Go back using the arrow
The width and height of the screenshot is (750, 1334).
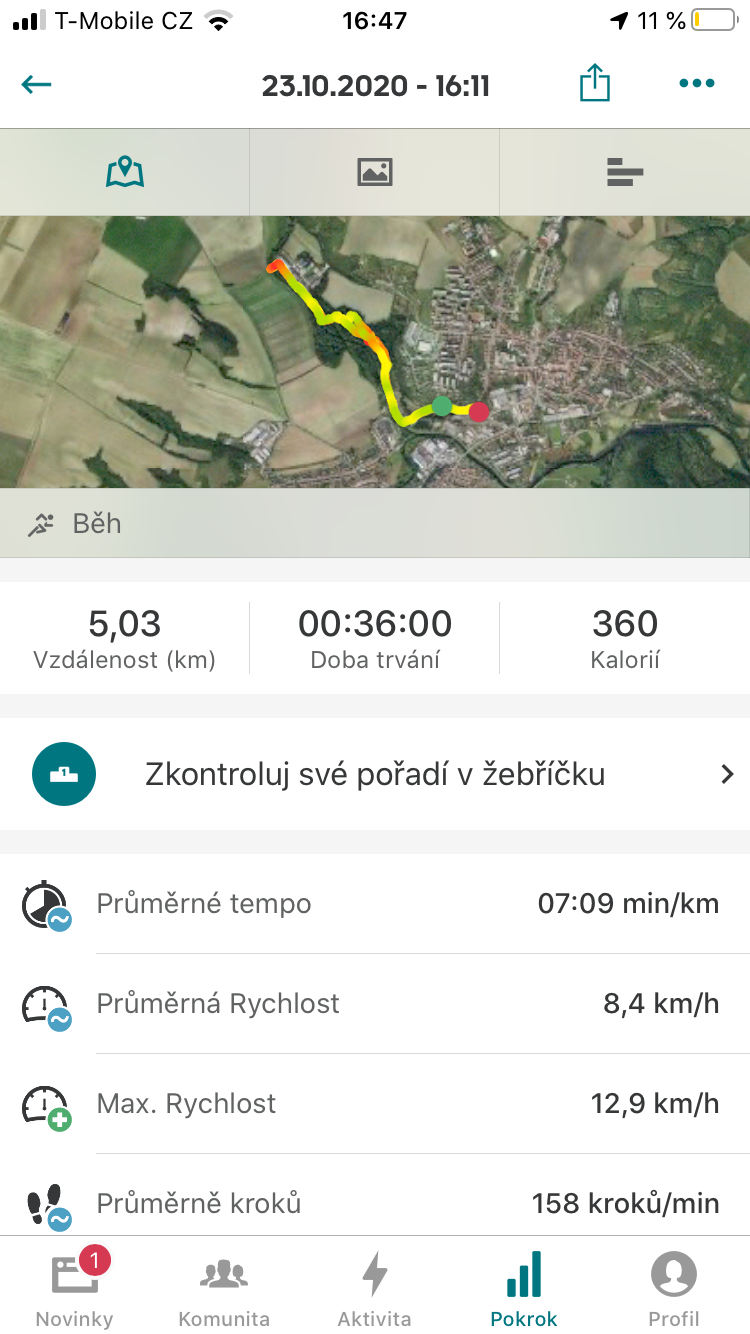(x=36, y=84)
